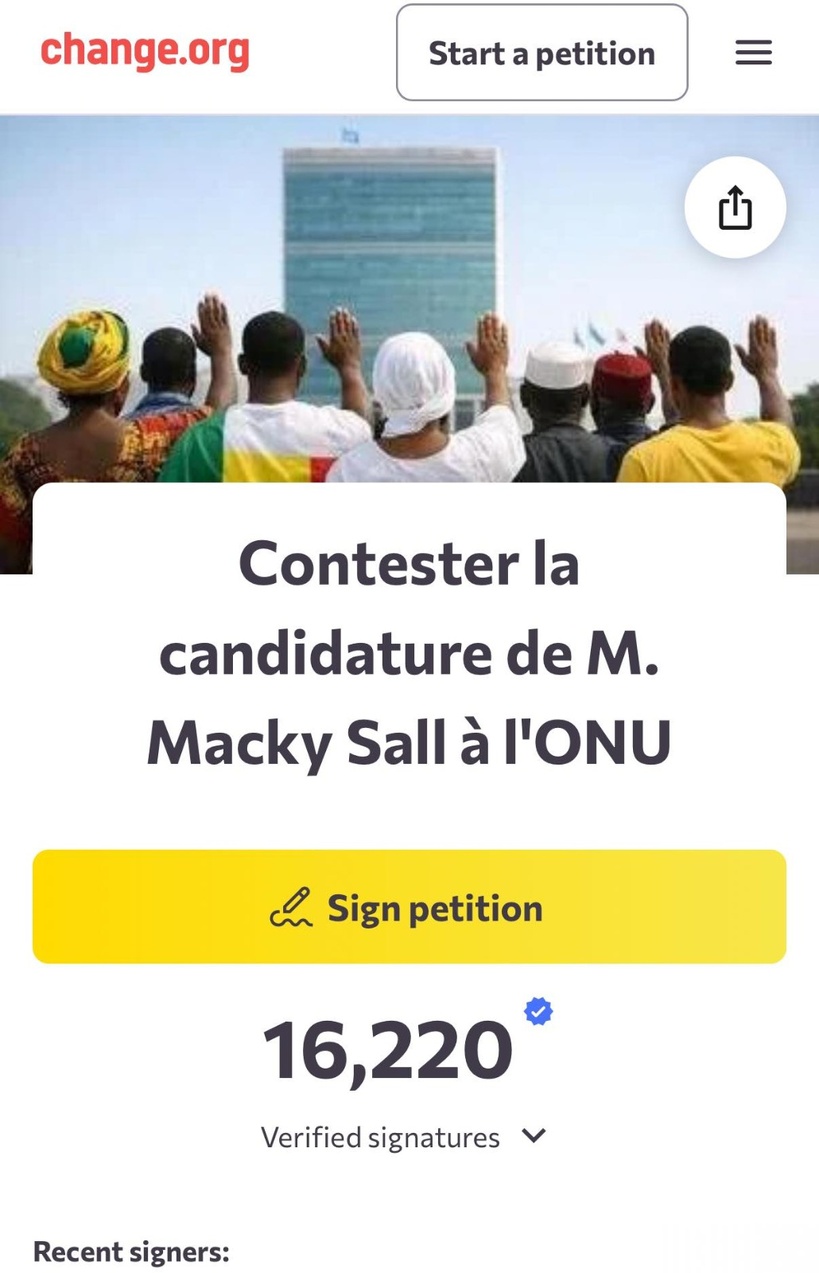Click the Verified signatures label
Image resolution: width=819 pixels, height=1273 pixels.
pyautogui.click(x=380, y=1137)
